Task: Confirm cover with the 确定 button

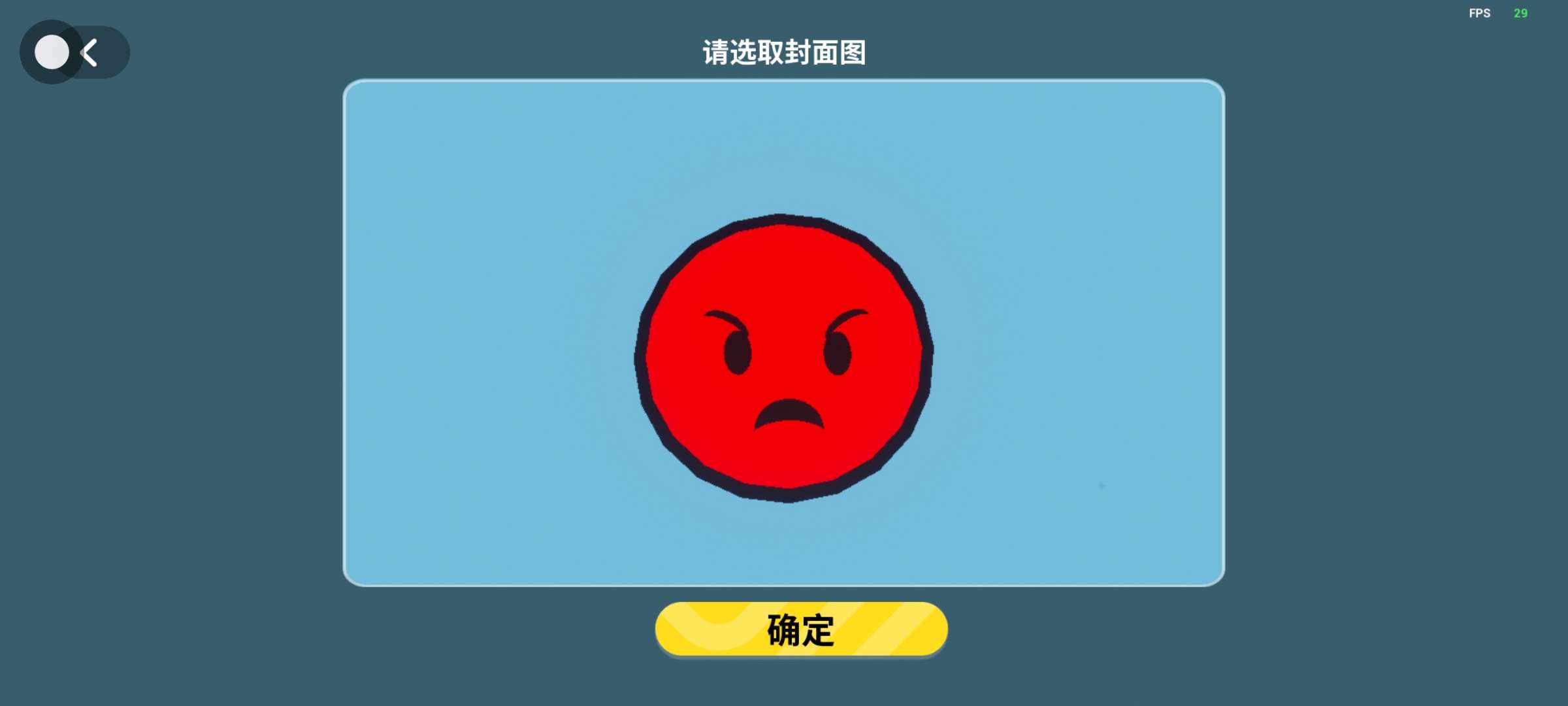Action: click(801, 630)
